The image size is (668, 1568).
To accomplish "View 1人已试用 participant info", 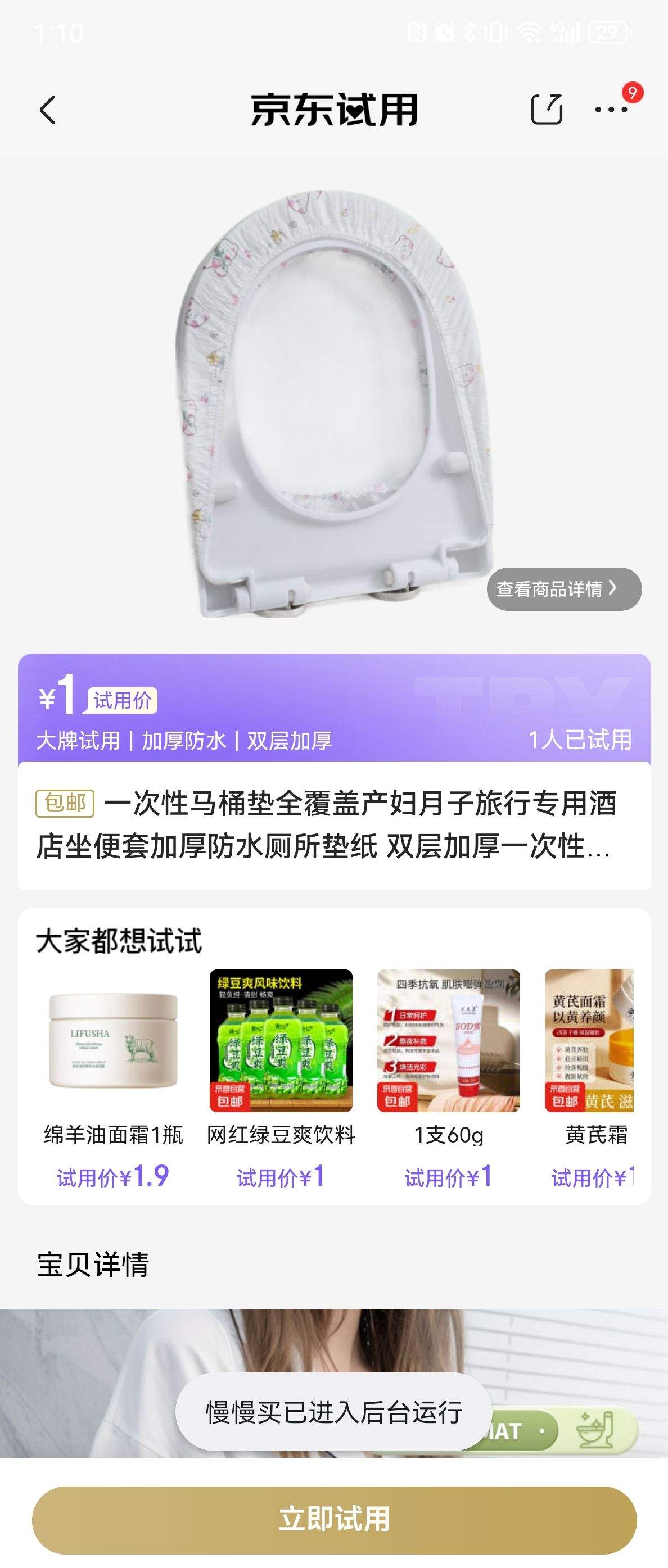I will pos(580,741).
